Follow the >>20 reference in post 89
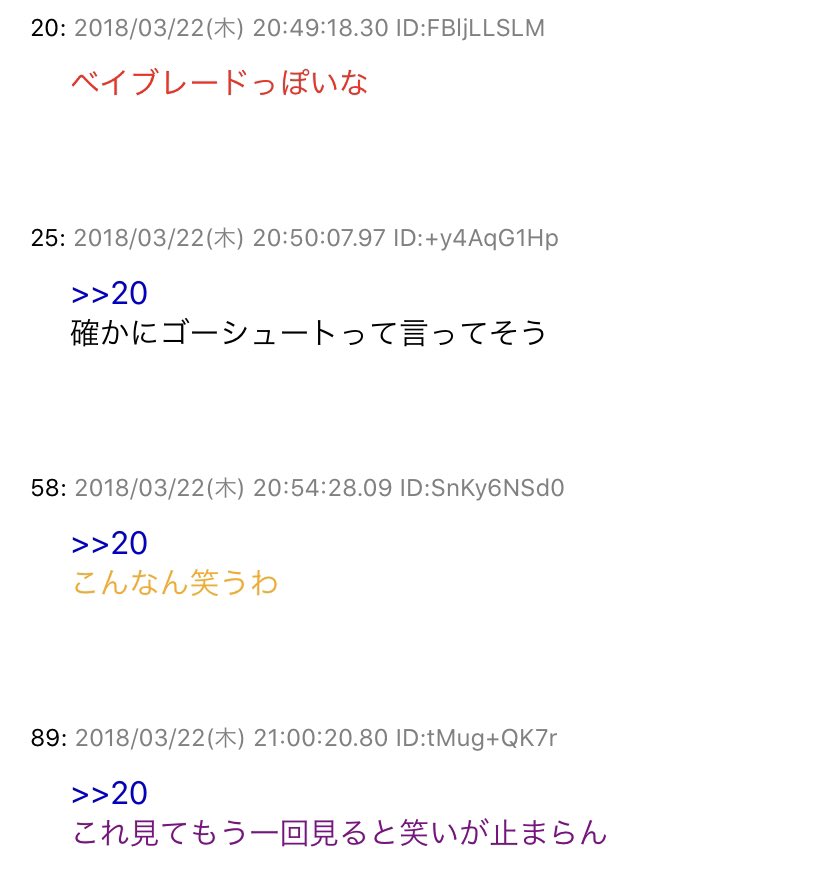 coord(110,794)
